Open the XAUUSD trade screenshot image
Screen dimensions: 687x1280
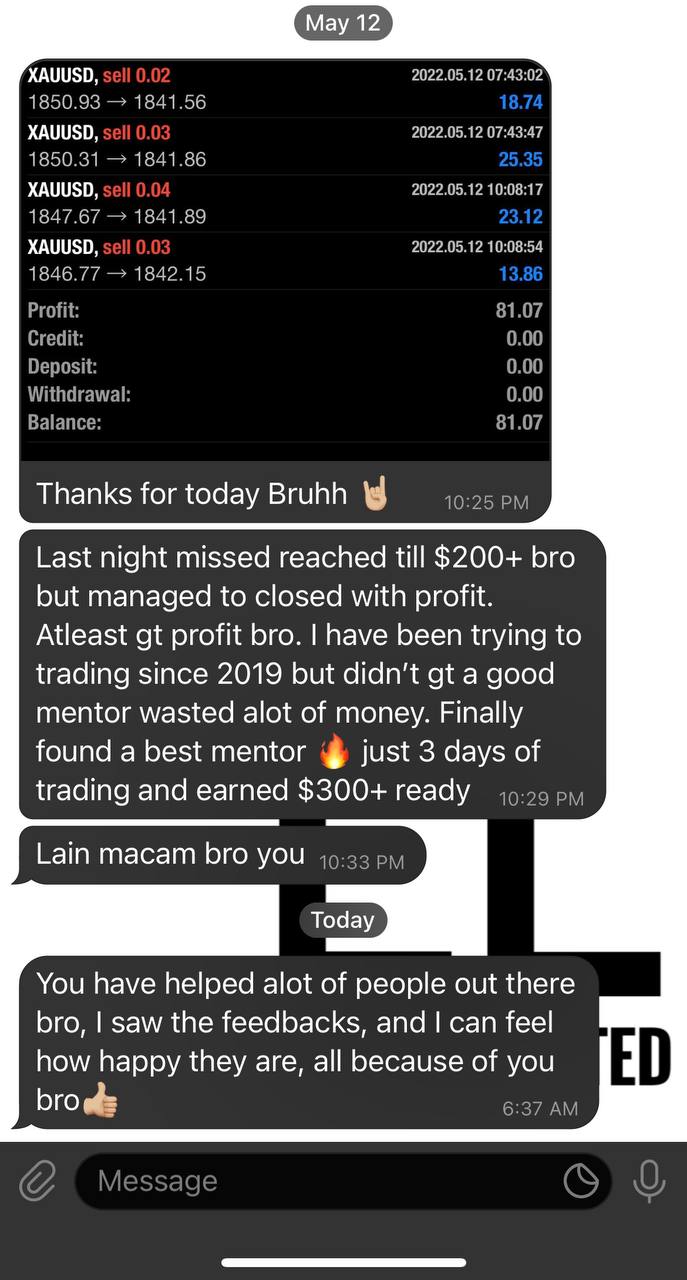point(285,261)
